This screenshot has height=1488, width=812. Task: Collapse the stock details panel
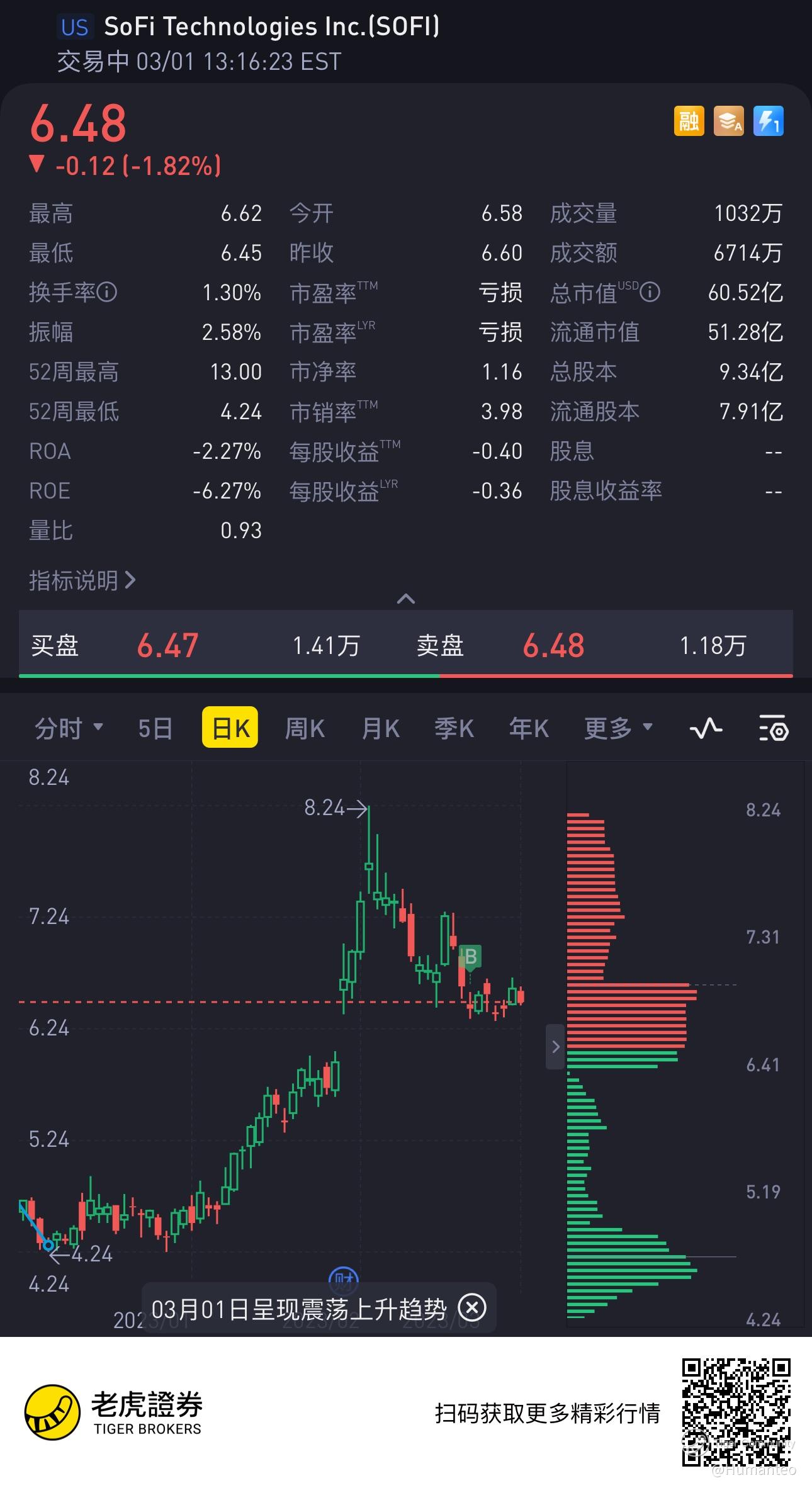tap(406, 599)
